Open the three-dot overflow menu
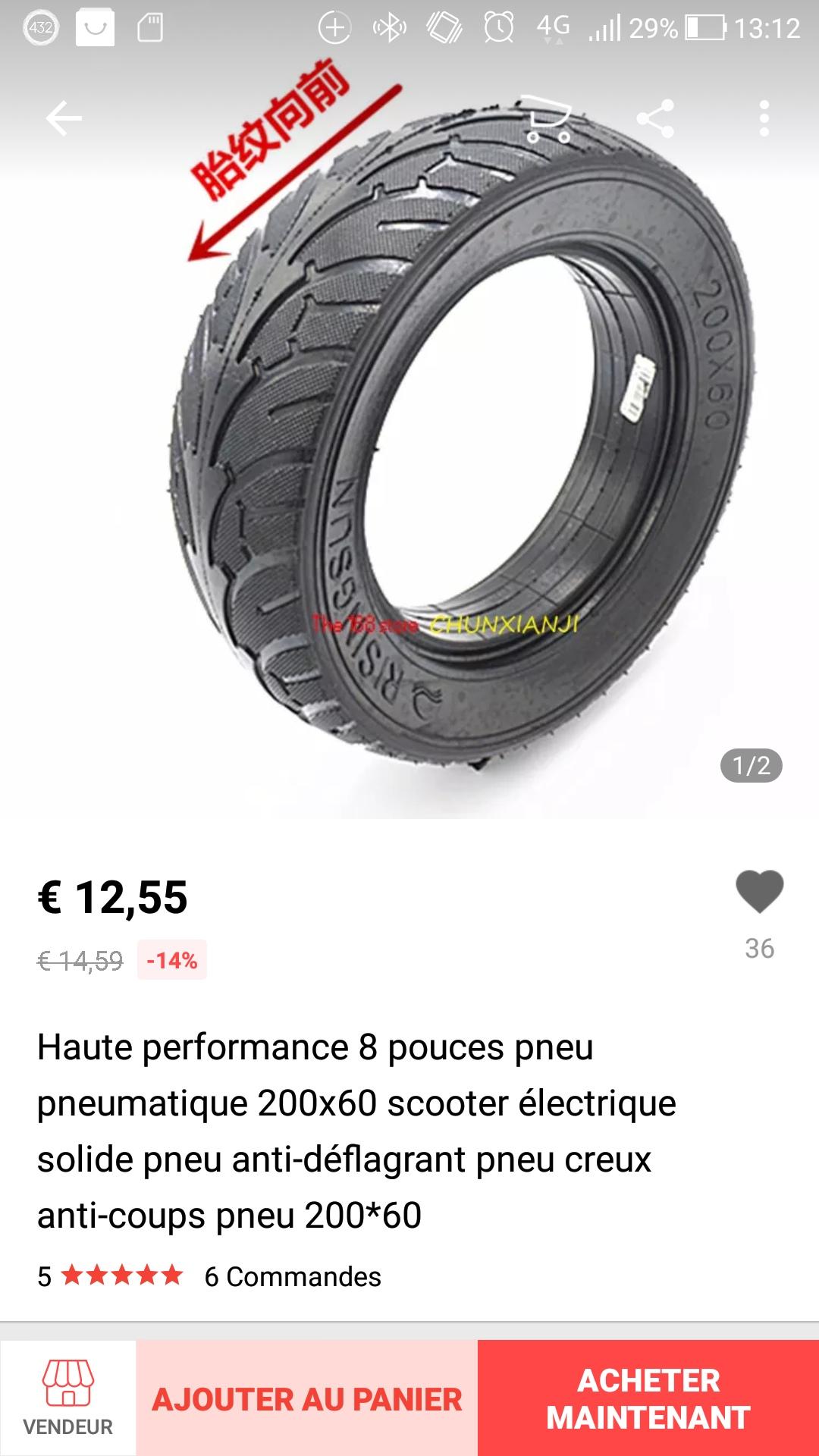Screen dimensions: 819x1456 point(764,119)
